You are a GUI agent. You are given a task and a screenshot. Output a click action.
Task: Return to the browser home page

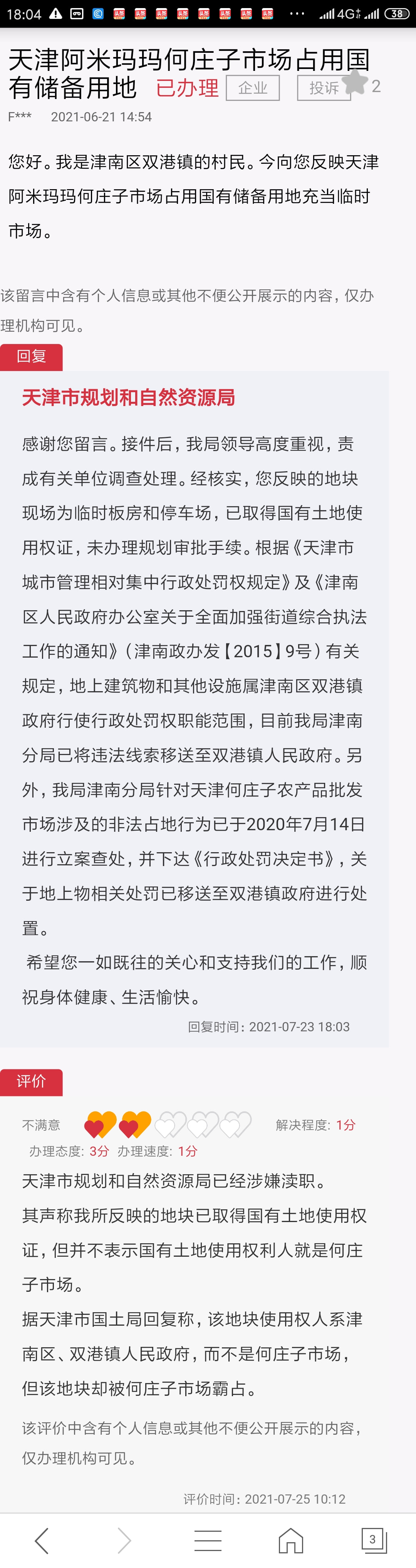(291, 1541)
